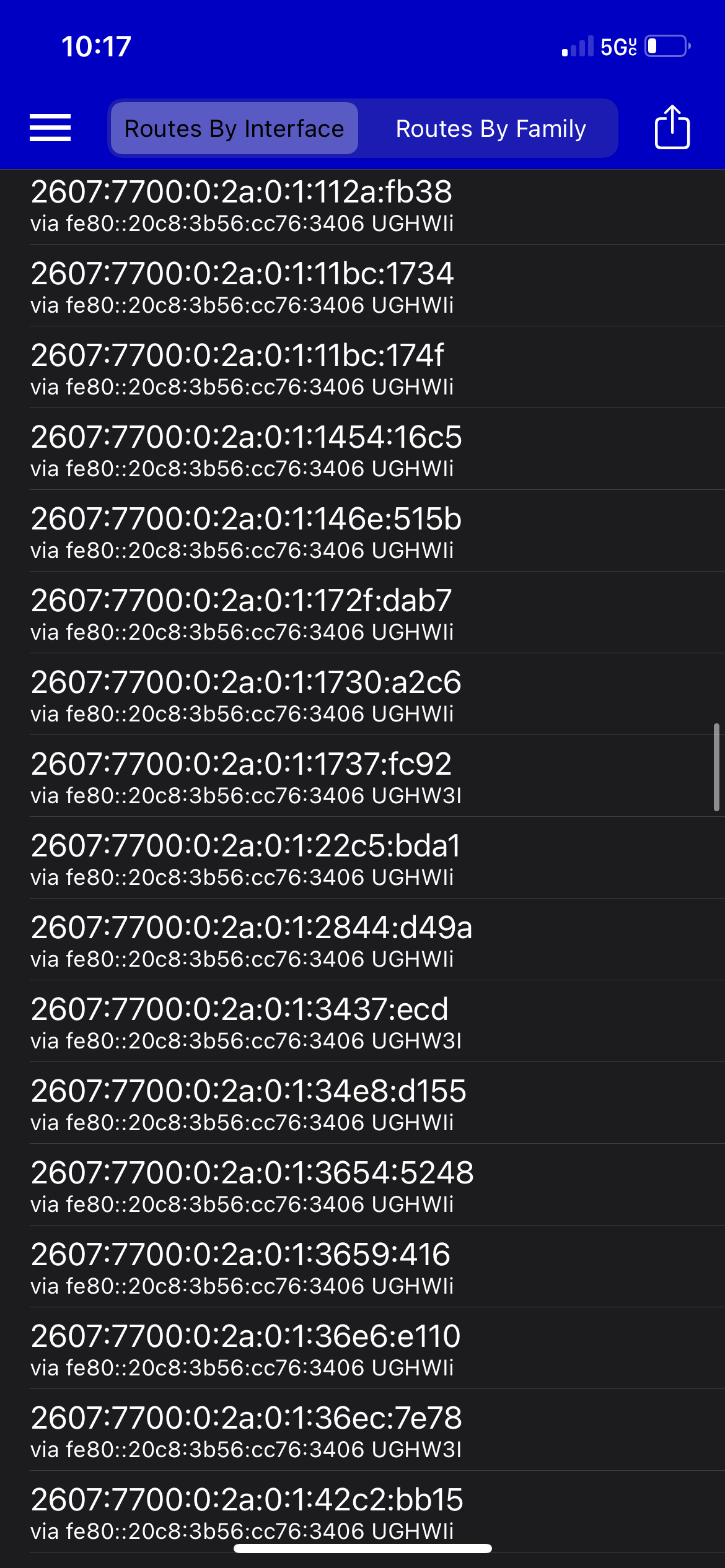View route ending 1454:16c5

[x=362, y=449]
